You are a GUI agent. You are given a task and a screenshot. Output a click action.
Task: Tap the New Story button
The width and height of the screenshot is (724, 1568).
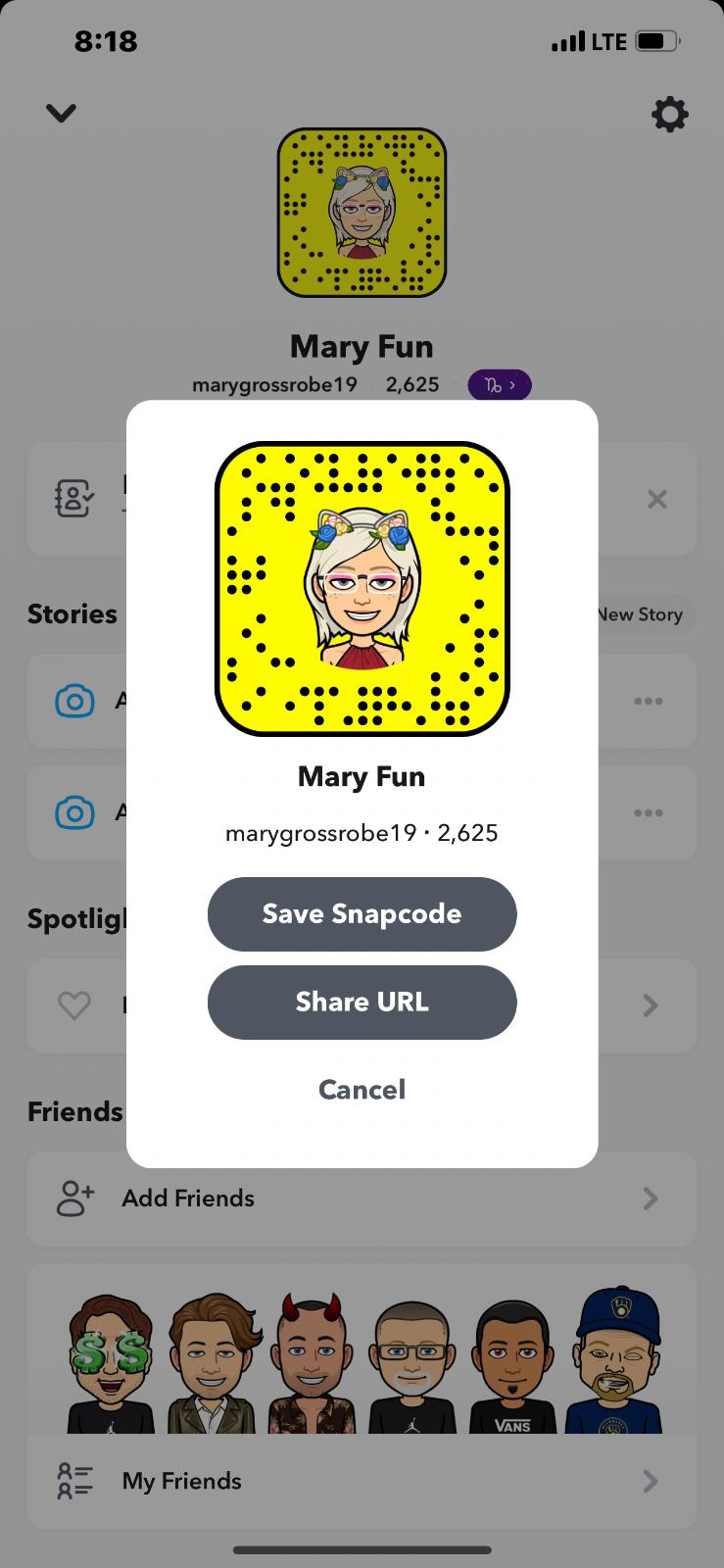click(642, 614)
